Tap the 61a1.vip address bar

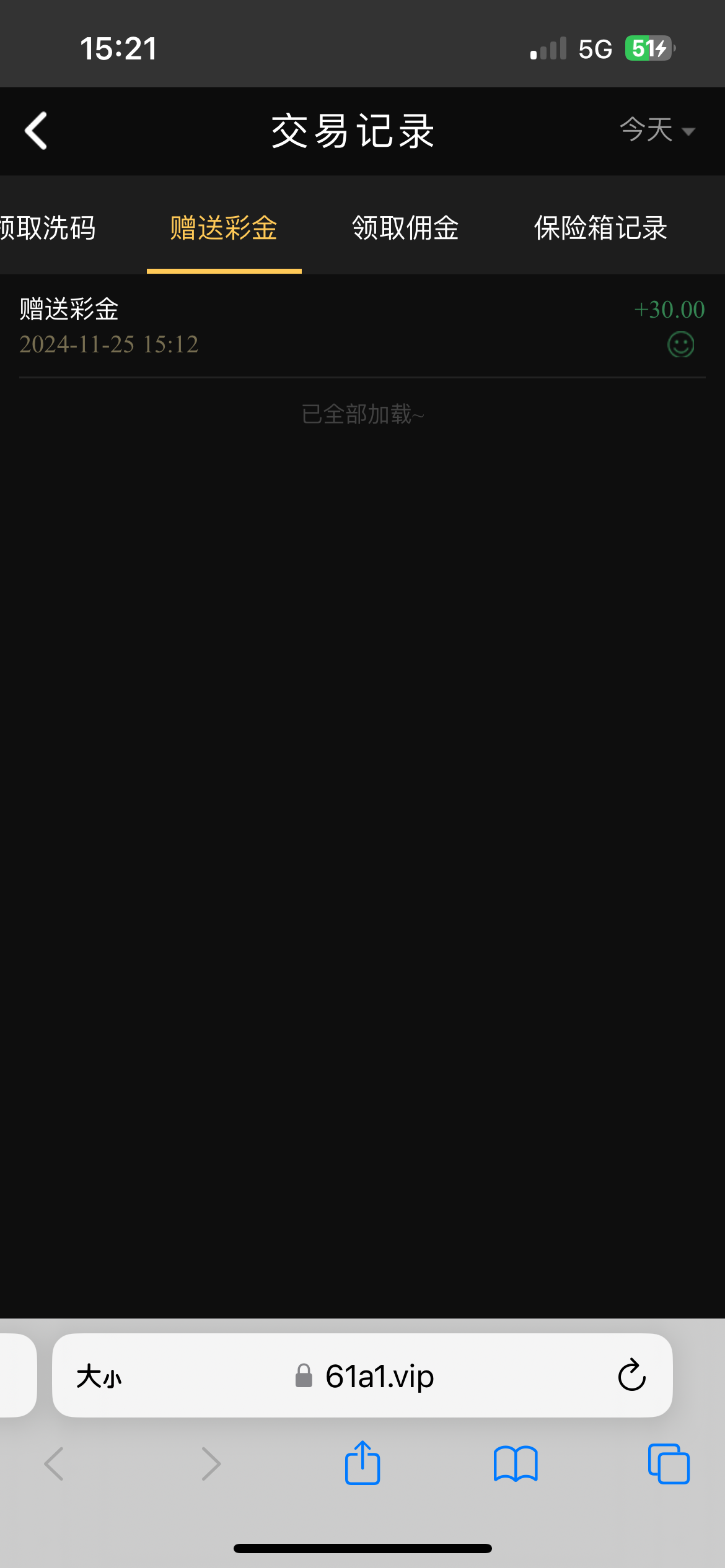[379, 1376]
